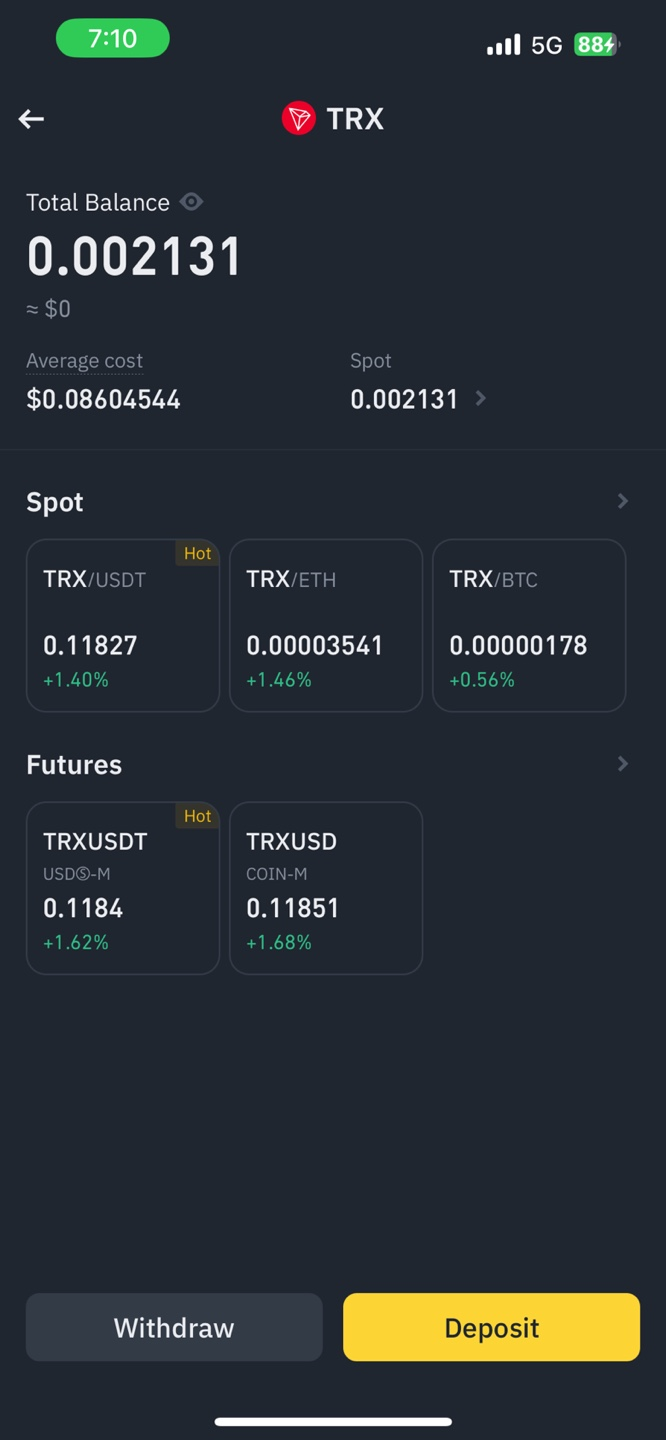Image resolution: width=666 pixels, height=1440 pixels.
Task: Expand the Spot section with its chevron
Action: coord(622,501)
